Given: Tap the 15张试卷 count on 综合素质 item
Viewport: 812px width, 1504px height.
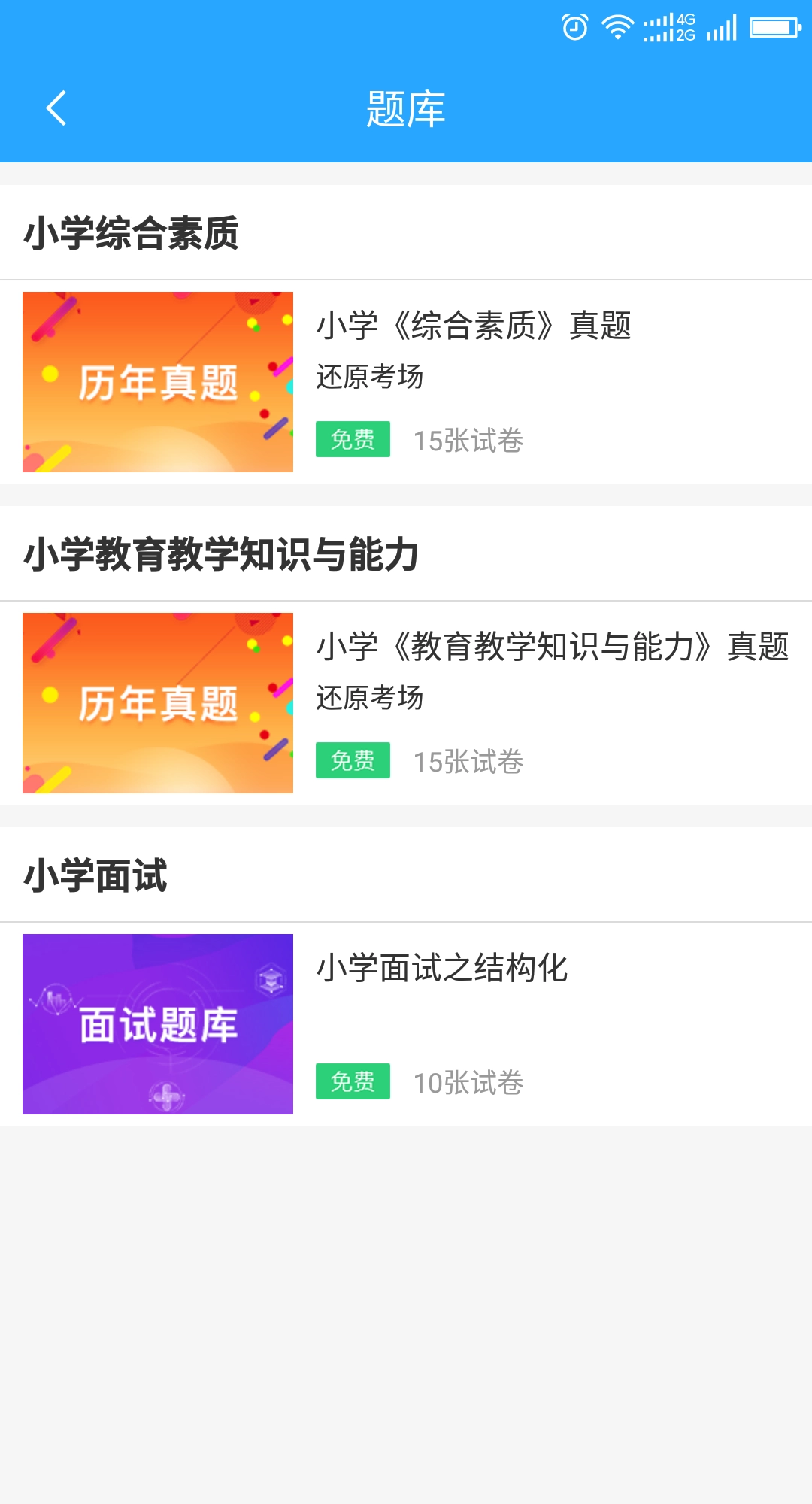Looking at the screenshot, I should pos(471,441).
